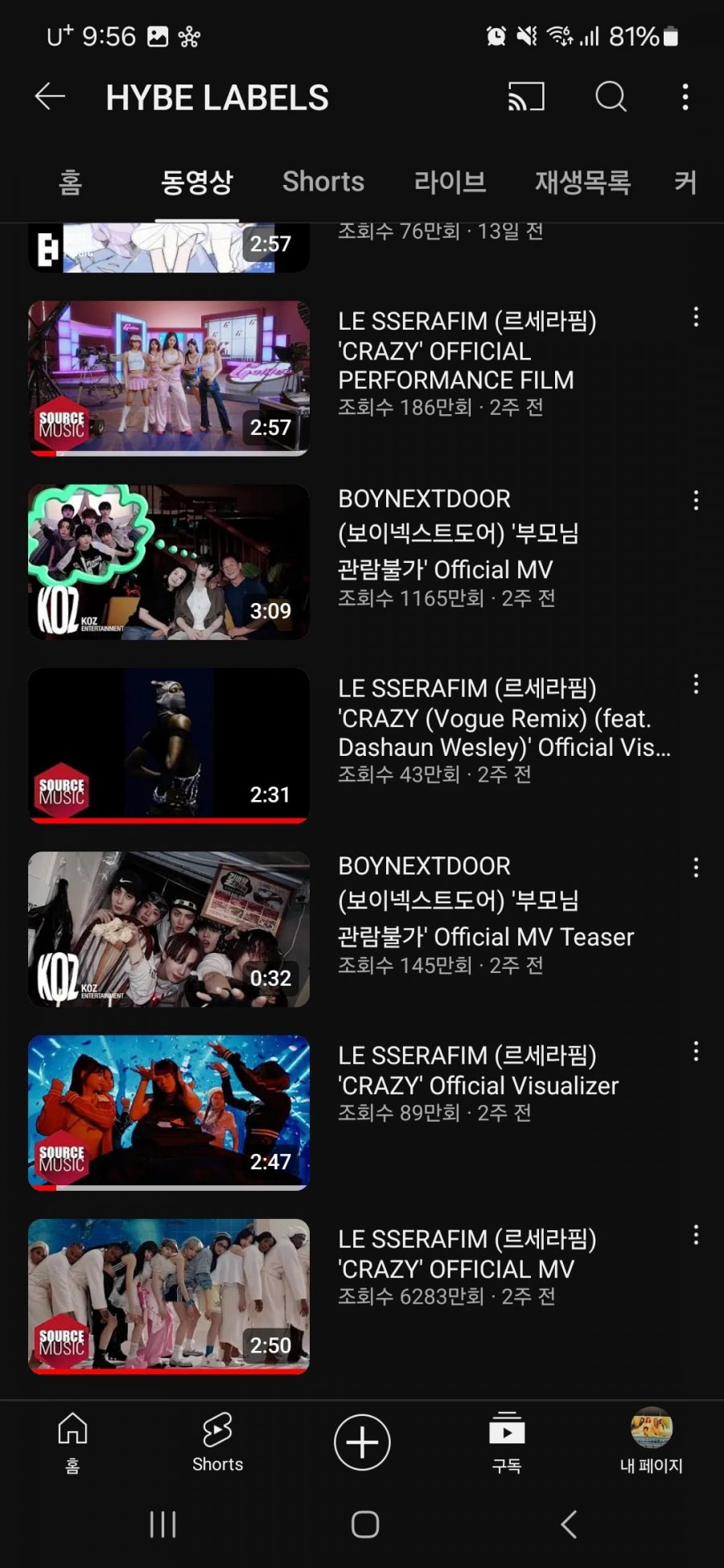
Task: Open the top-right overflow menu
Action: coord(685,97)
